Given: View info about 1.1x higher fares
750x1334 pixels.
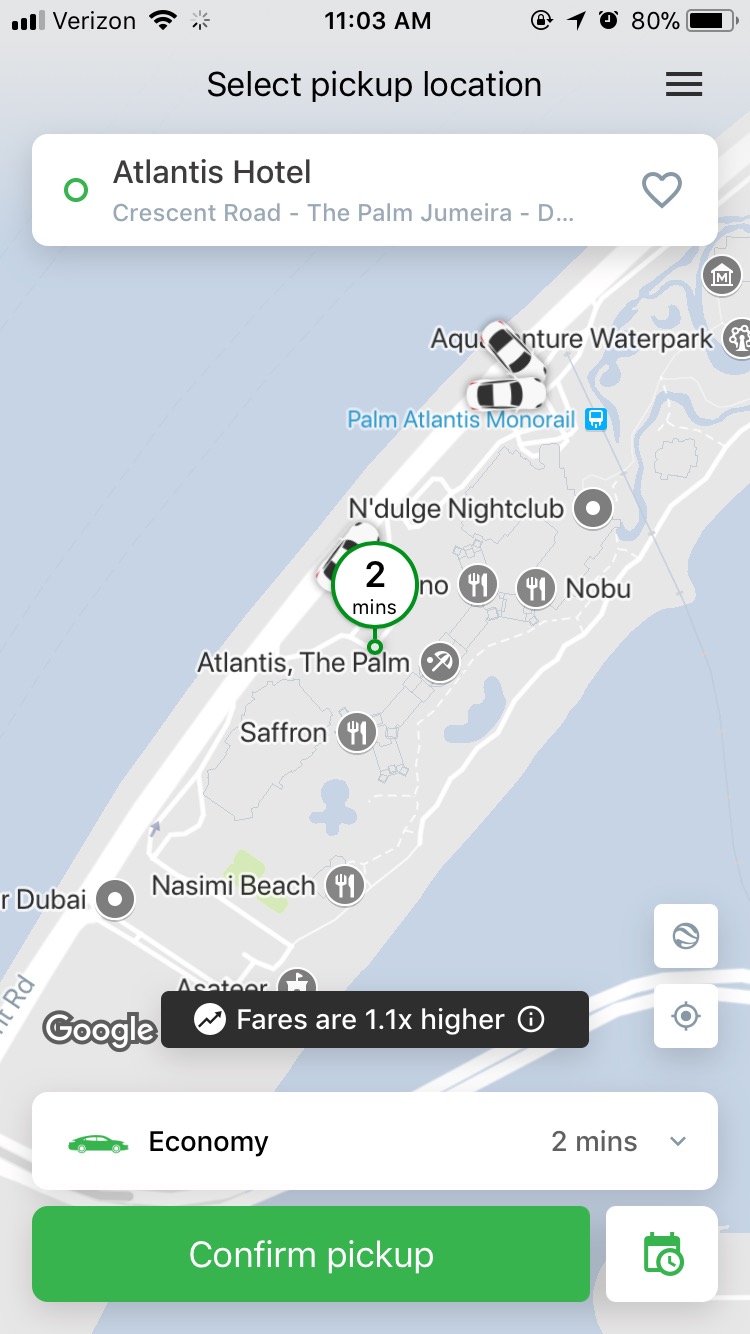Looking at the screenshot, I should pyautogui.click(x=532, y=1020).
